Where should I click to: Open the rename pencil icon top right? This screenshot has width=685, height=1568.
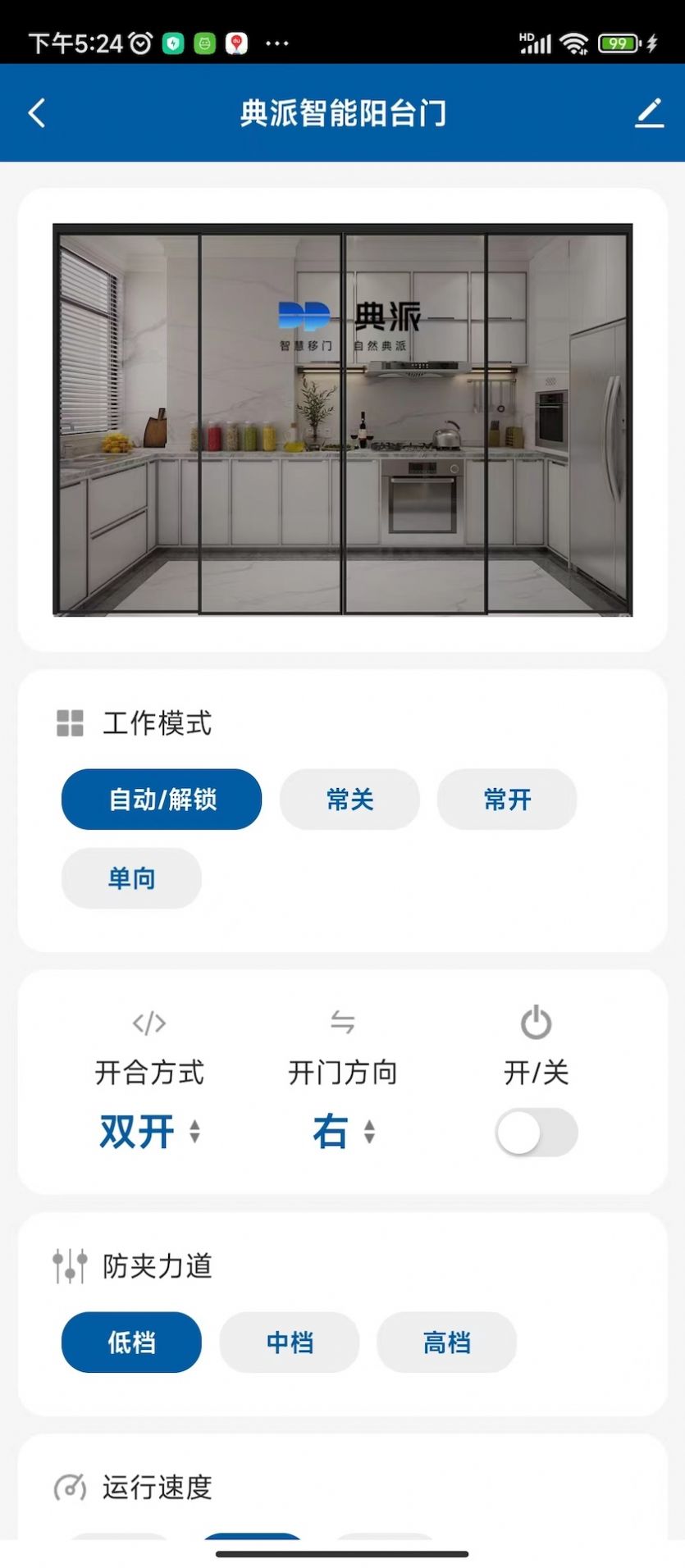649,112
